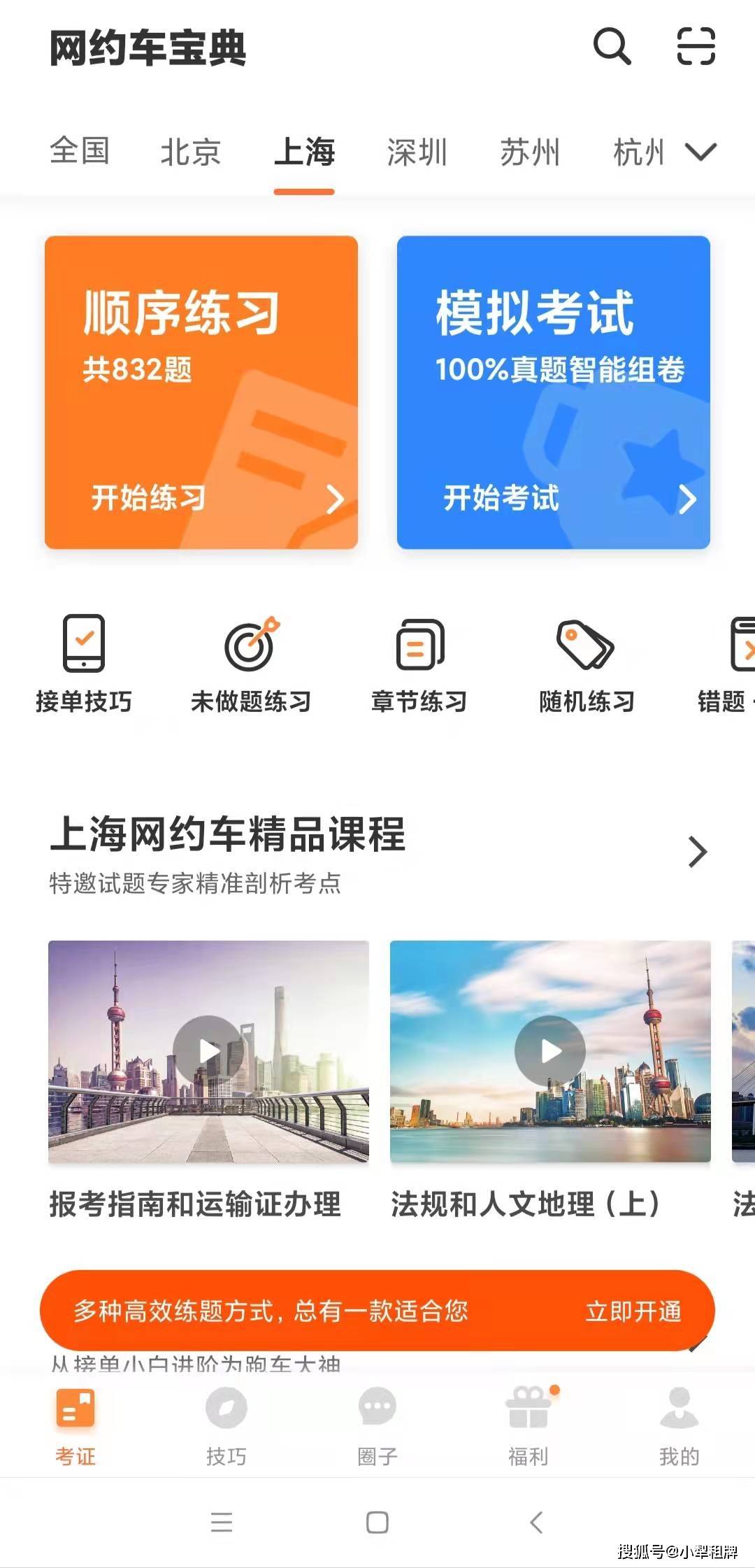This screenshot has height=1568, width=755.
Task: Open the QR scan icon
Action: [696, 46]
